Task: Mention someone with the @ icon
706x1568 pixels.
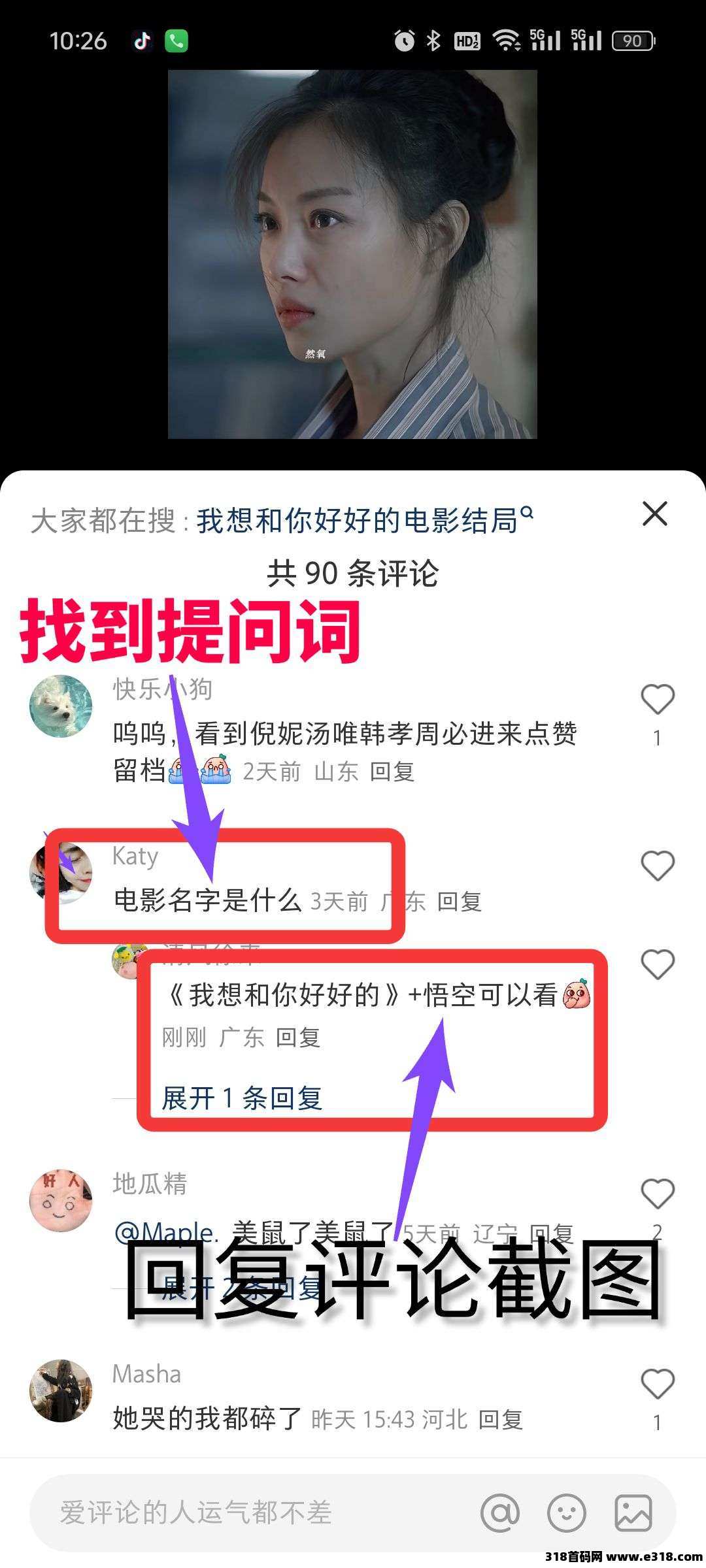Action: (500, 1512)
